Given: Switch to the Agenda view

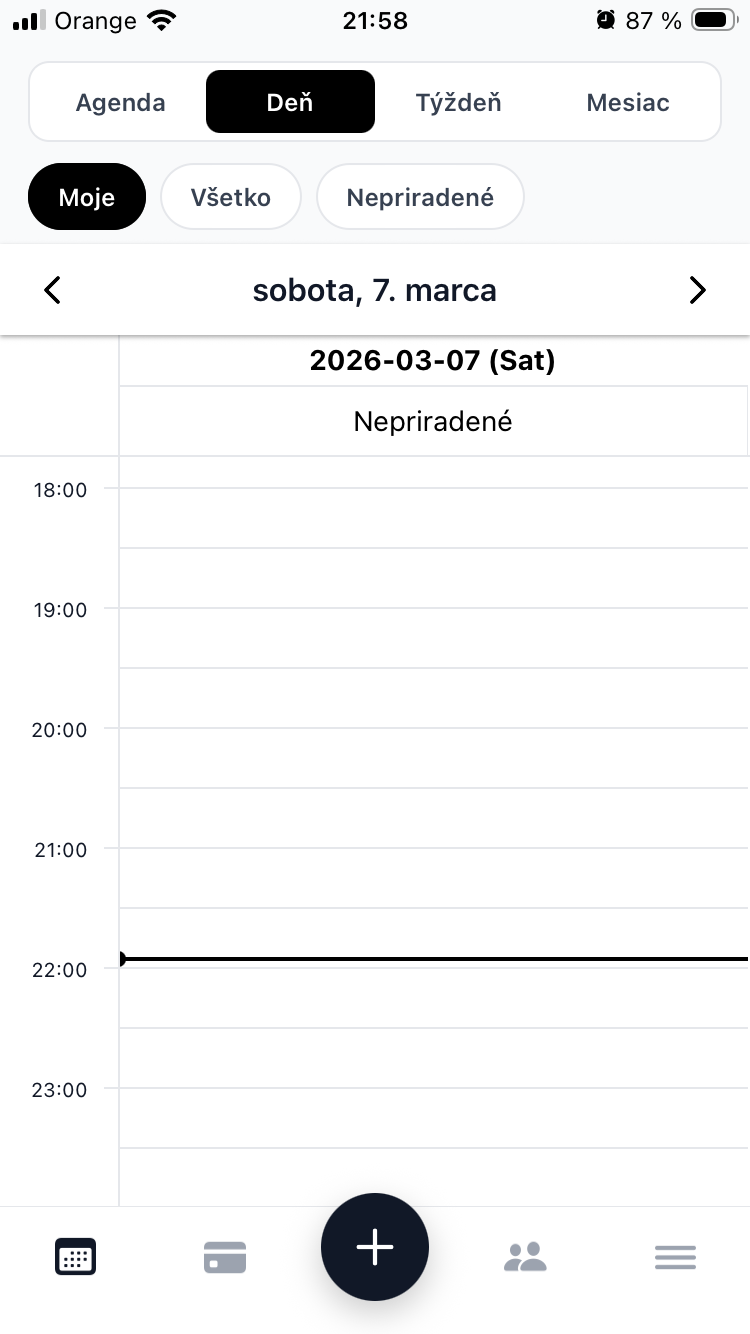Looking at the screenshot, I should (121, 102).
